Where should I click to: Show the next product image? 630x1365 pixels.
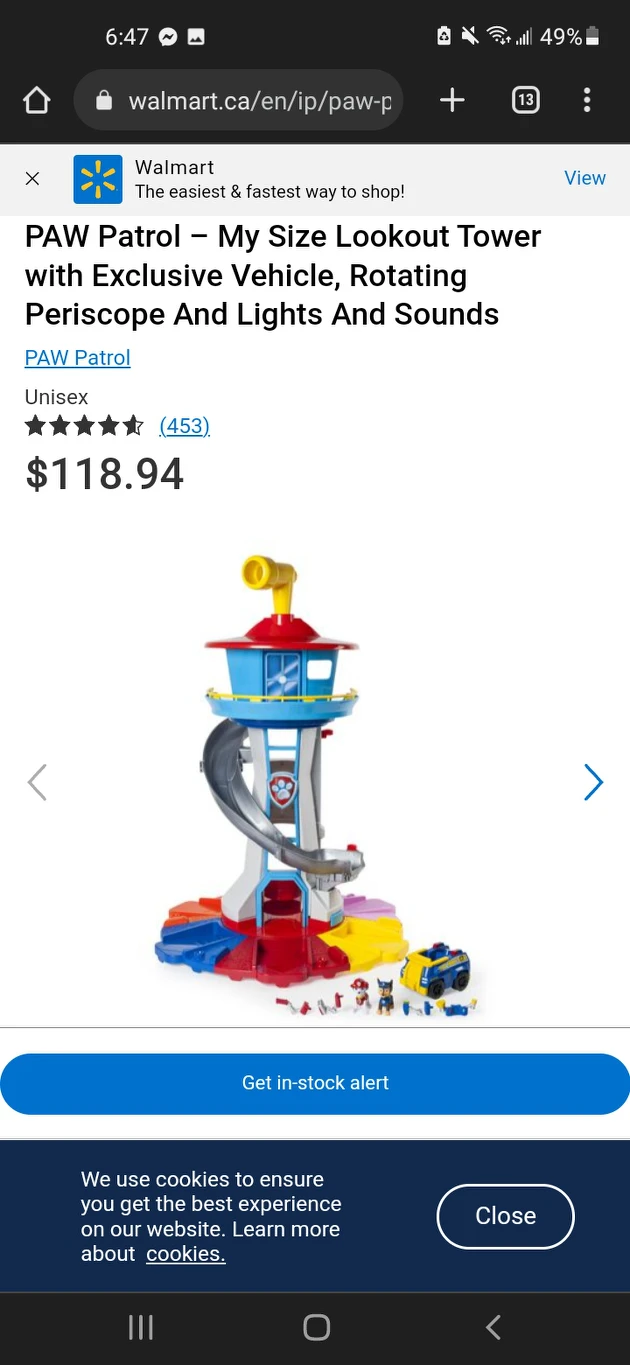pyautogui.click(x=593, y=782)
